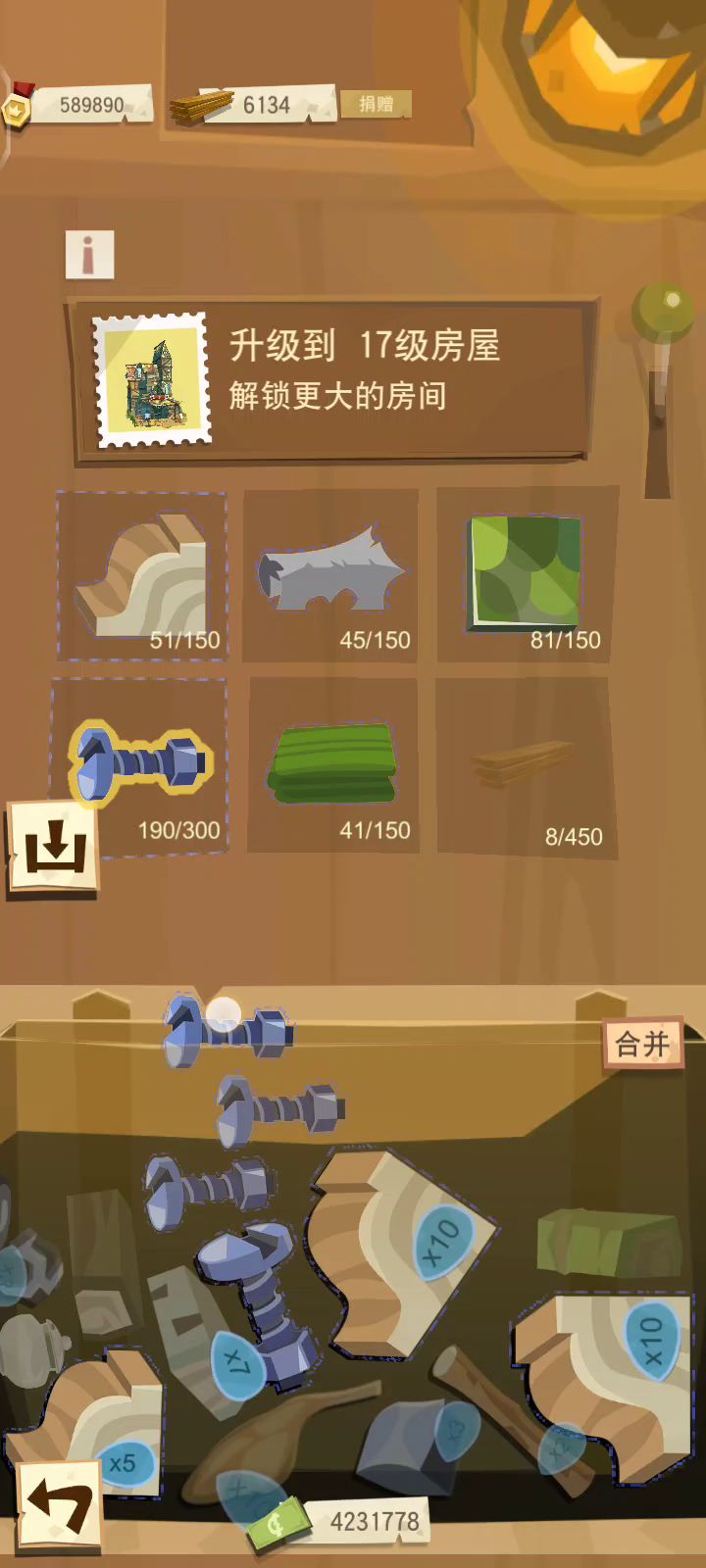The height and width of the screenshot is (1568, 706).
Task: Open the info icon
Action: coord(89,255)
